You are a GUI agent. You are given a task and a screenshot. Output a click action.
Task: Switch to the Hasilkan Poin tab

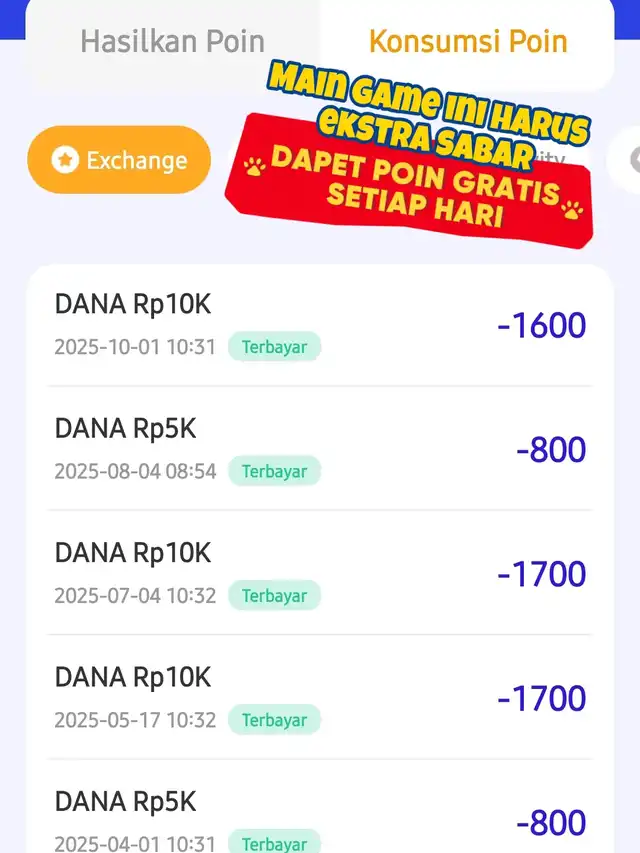pyautogui.click(x=172, y=42)
